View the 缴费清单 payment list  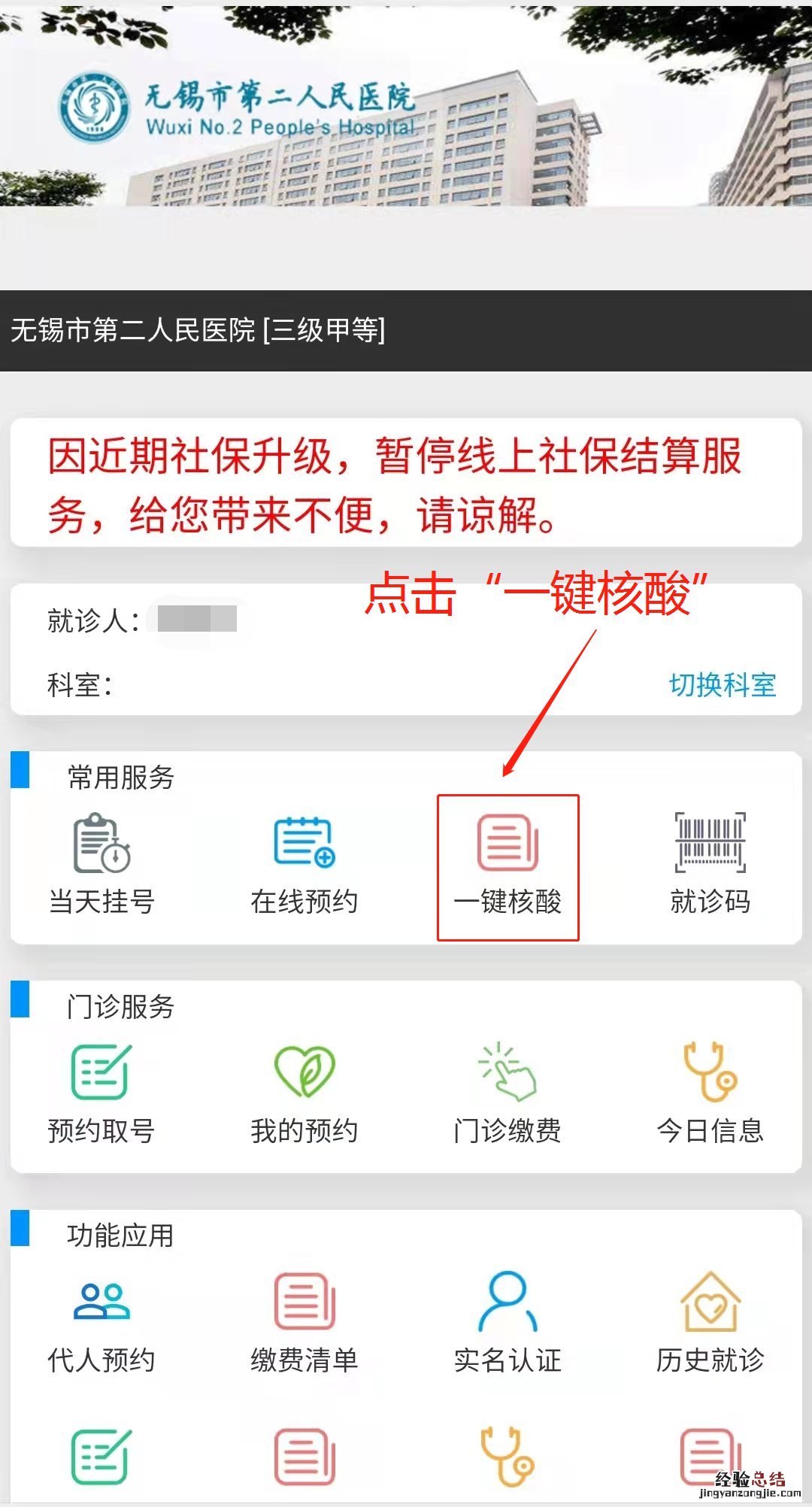[x=304, y=1324]
